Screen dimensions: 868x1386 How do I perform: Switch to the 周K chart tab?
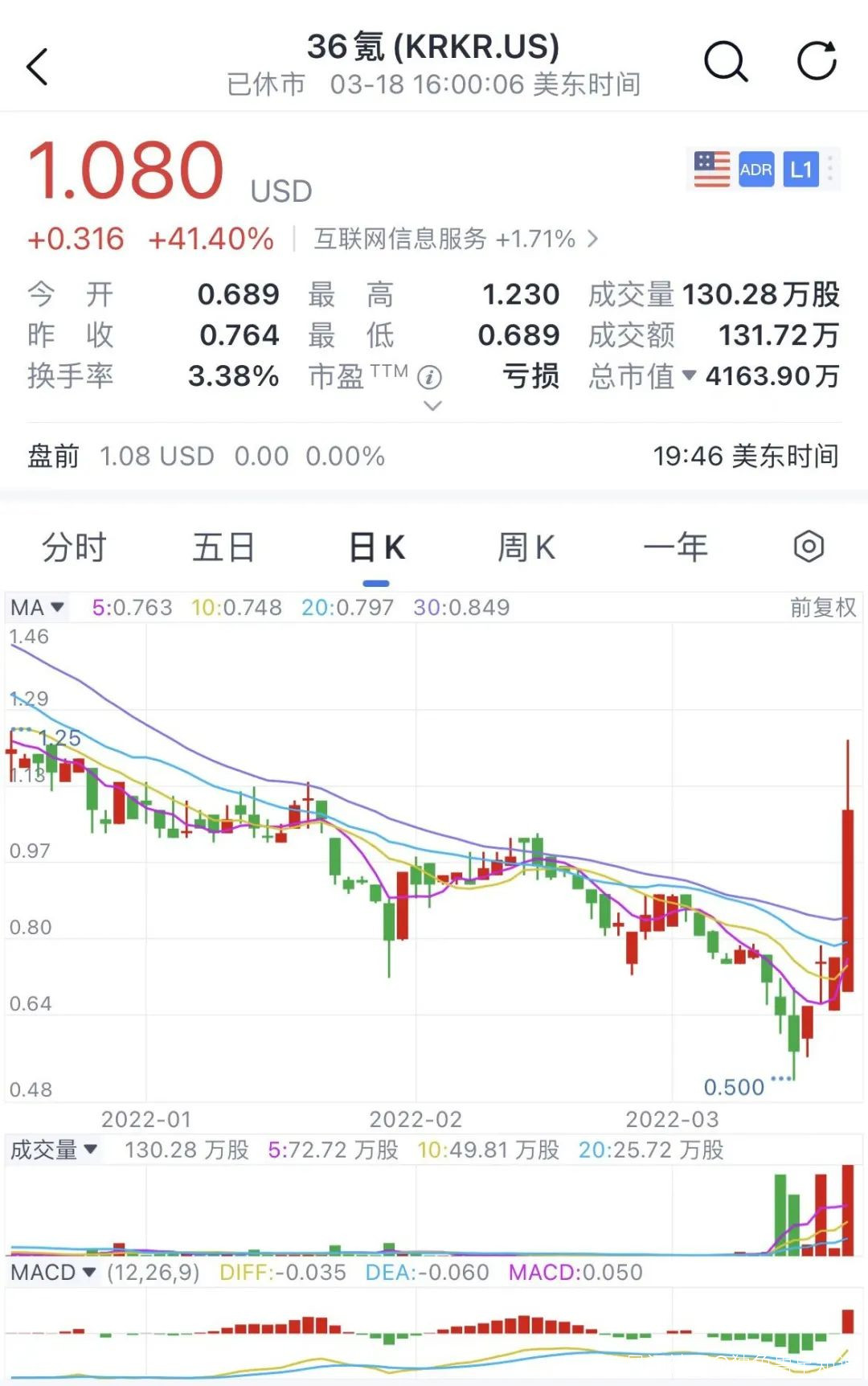526,547
